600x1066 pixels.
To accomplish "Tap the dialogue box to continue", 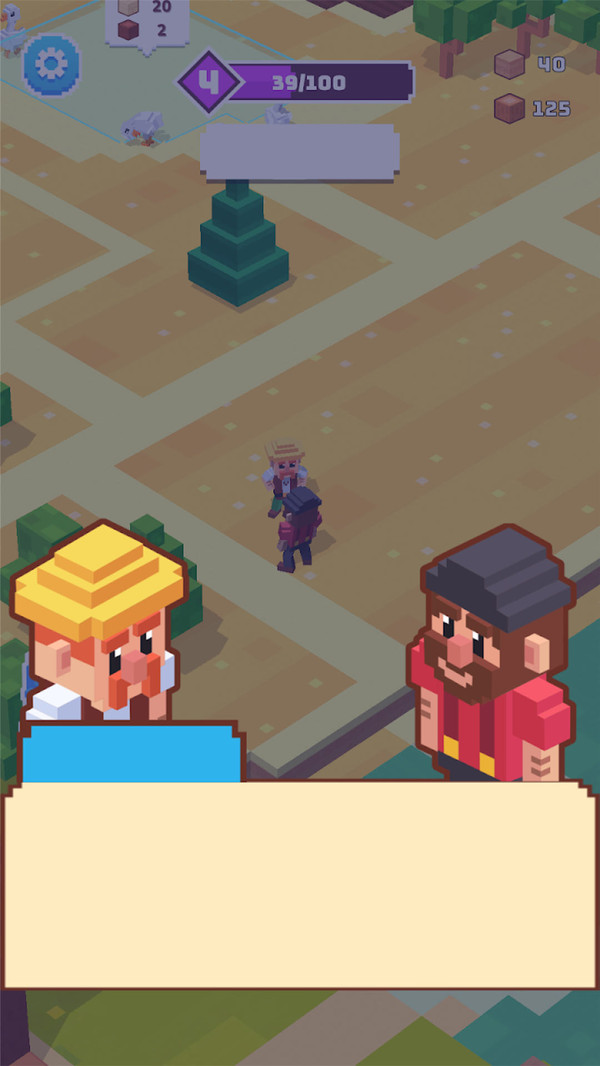I will tap(300, 885).
